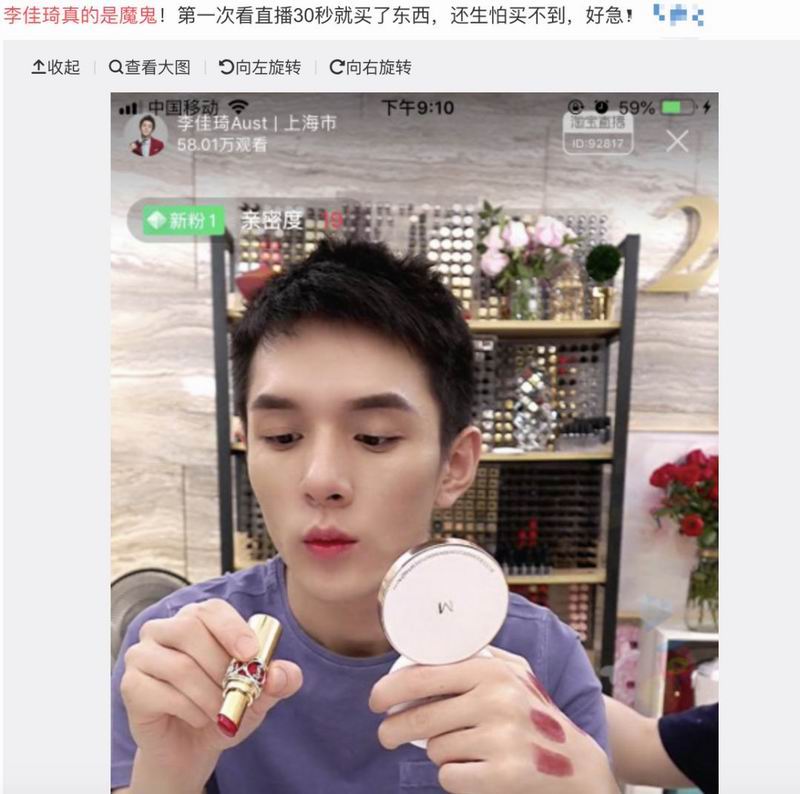Open 查看大图 to view full-size image
Screen dimensions: 800x794
149,68
